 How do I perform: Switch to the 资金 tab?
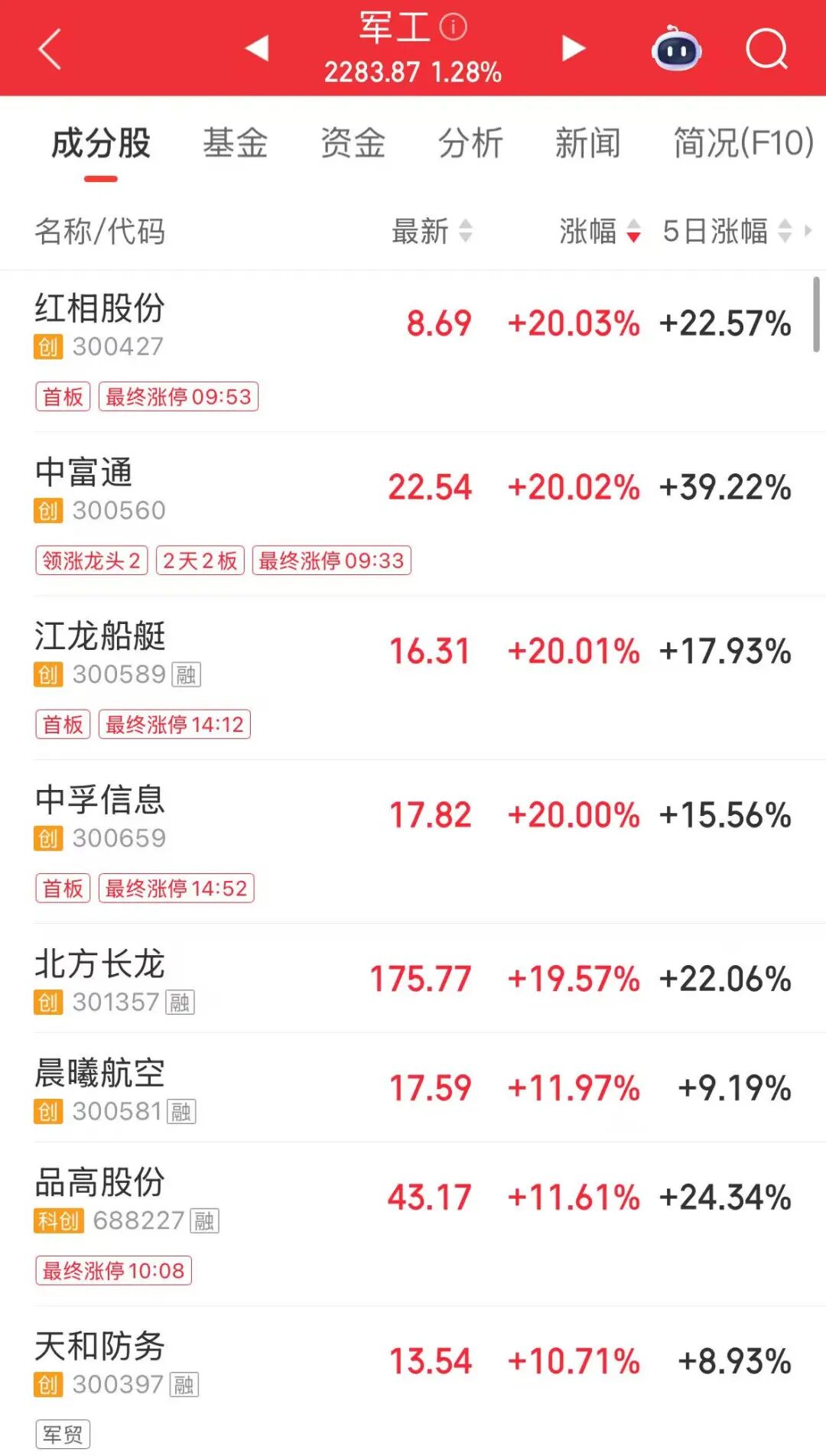[353, 143]
